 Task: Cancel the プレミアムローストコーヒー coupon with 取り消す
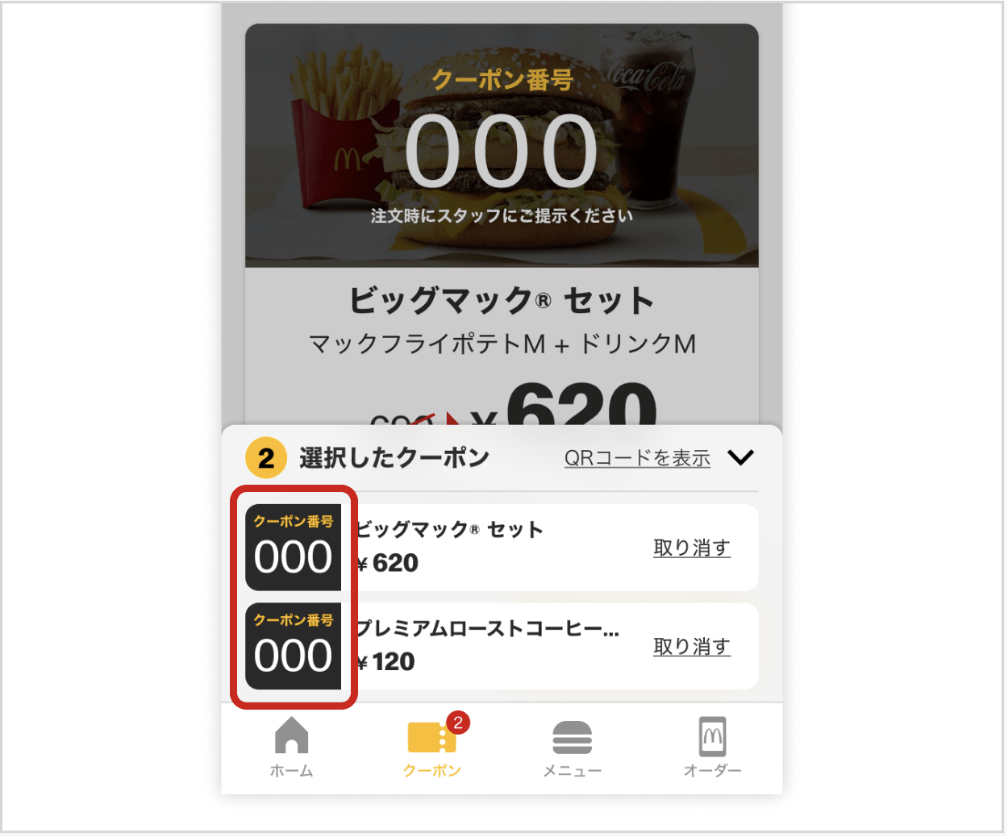click(692, 647)
